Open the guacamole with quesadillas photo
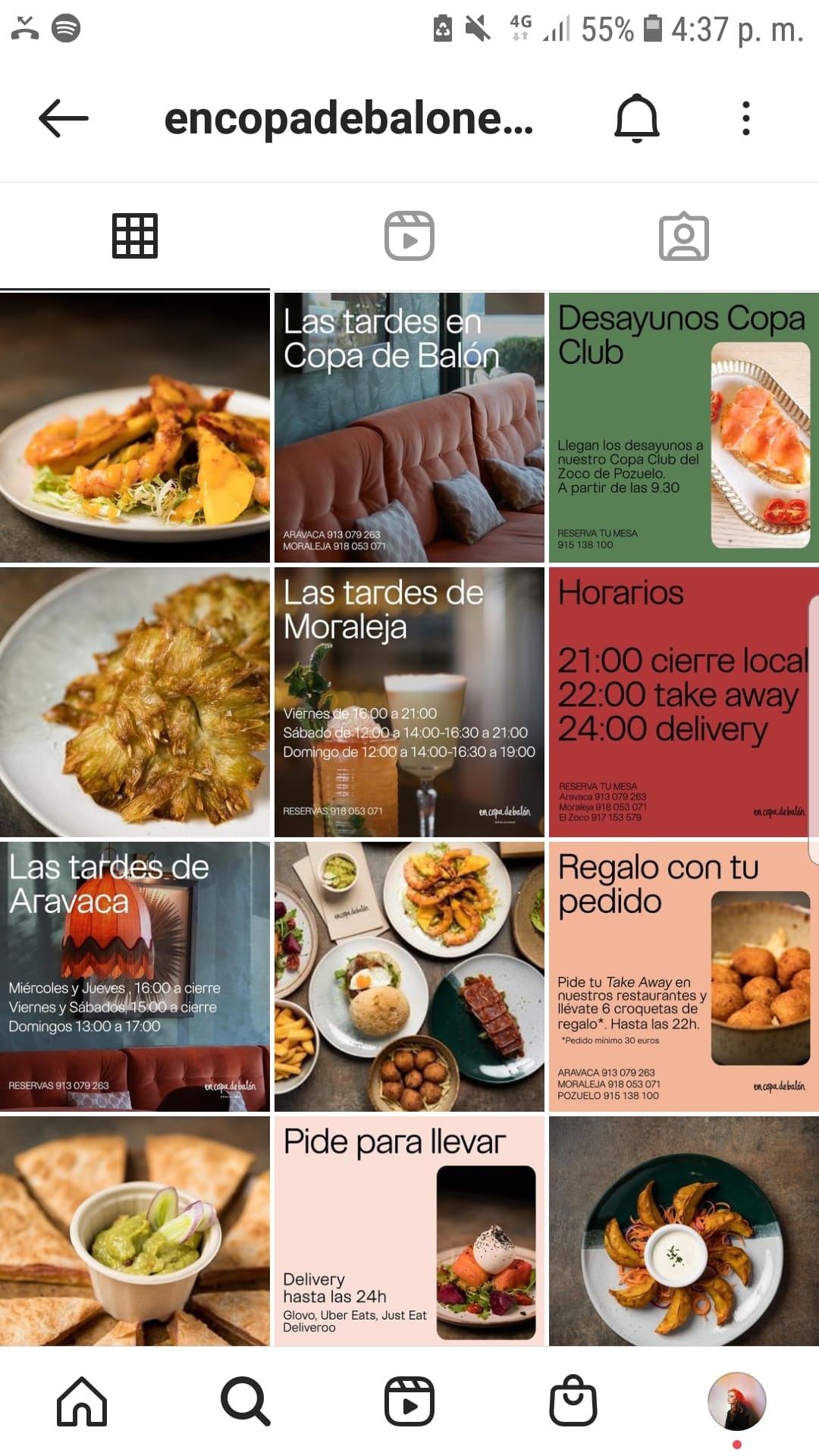The width and height of the screenshot is (819, 1456). (135, 1232)
